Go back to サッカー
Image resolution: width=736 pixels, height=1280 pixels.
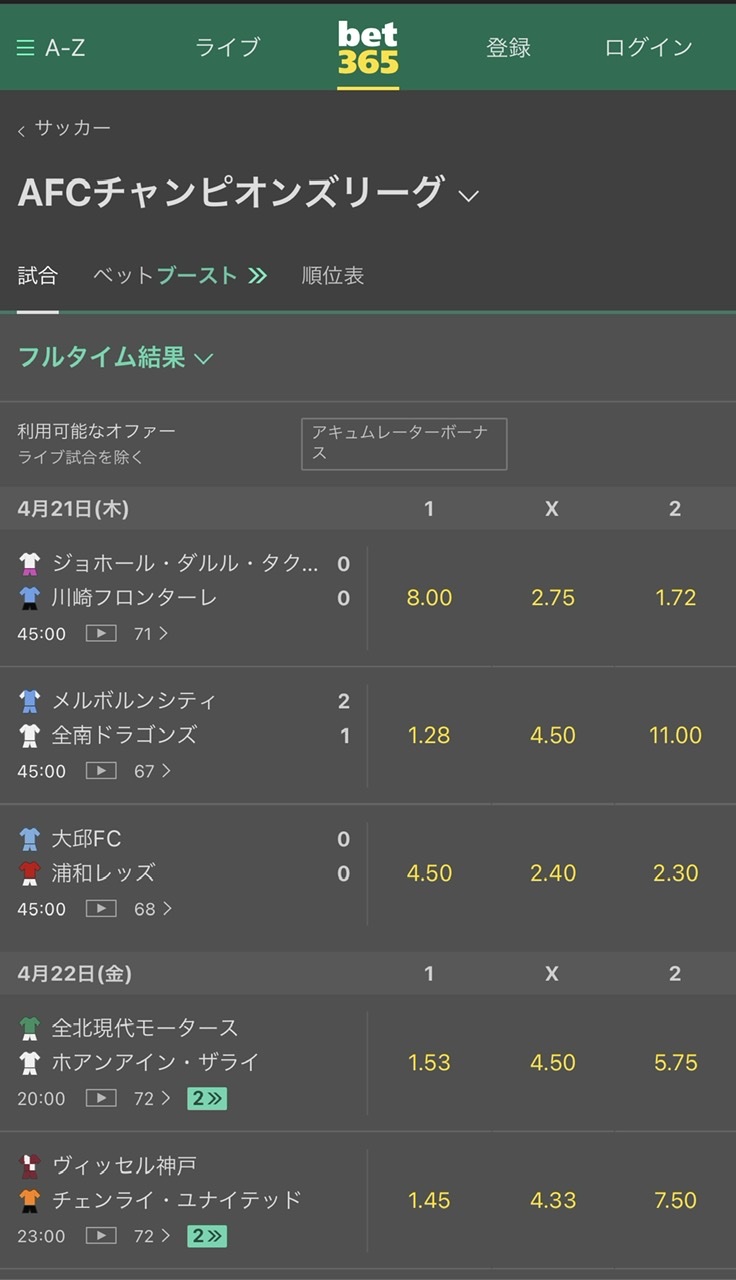point(64,128)
